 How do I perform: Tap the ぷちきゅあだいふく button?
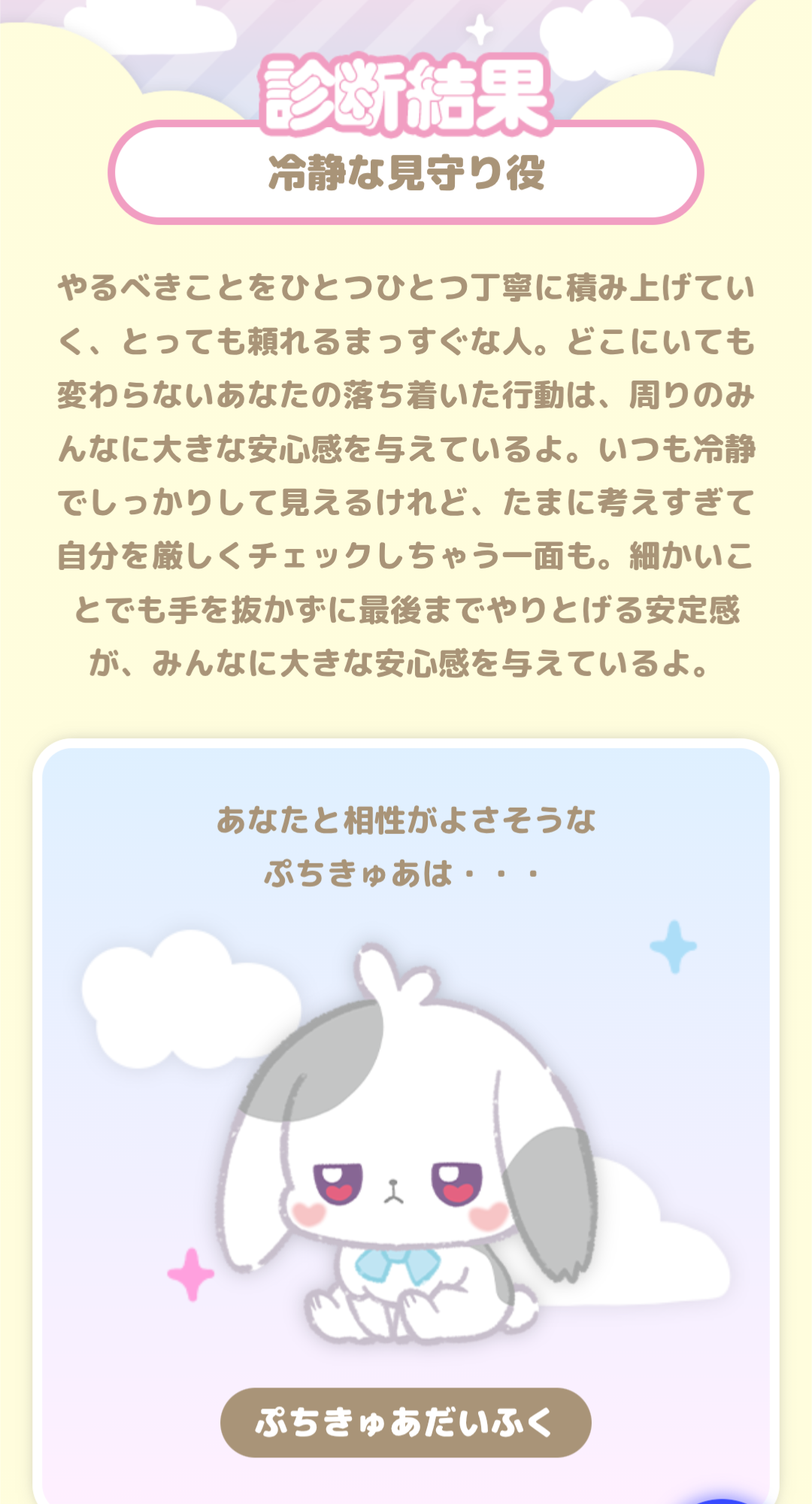[x=405, y=1423]
